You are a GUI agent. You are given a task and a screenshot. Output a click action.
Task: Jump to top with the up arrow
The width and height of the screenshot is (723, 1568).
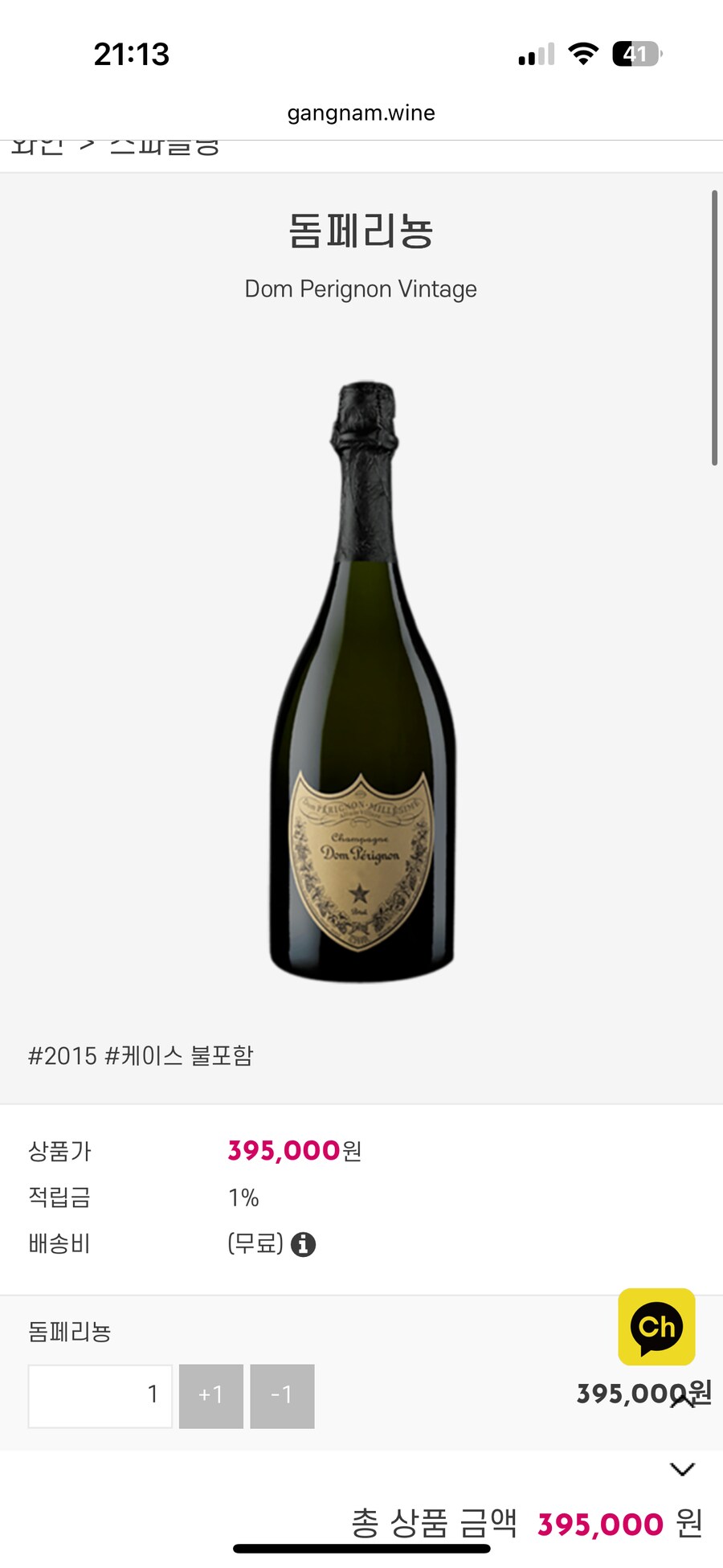point(682,1402)
